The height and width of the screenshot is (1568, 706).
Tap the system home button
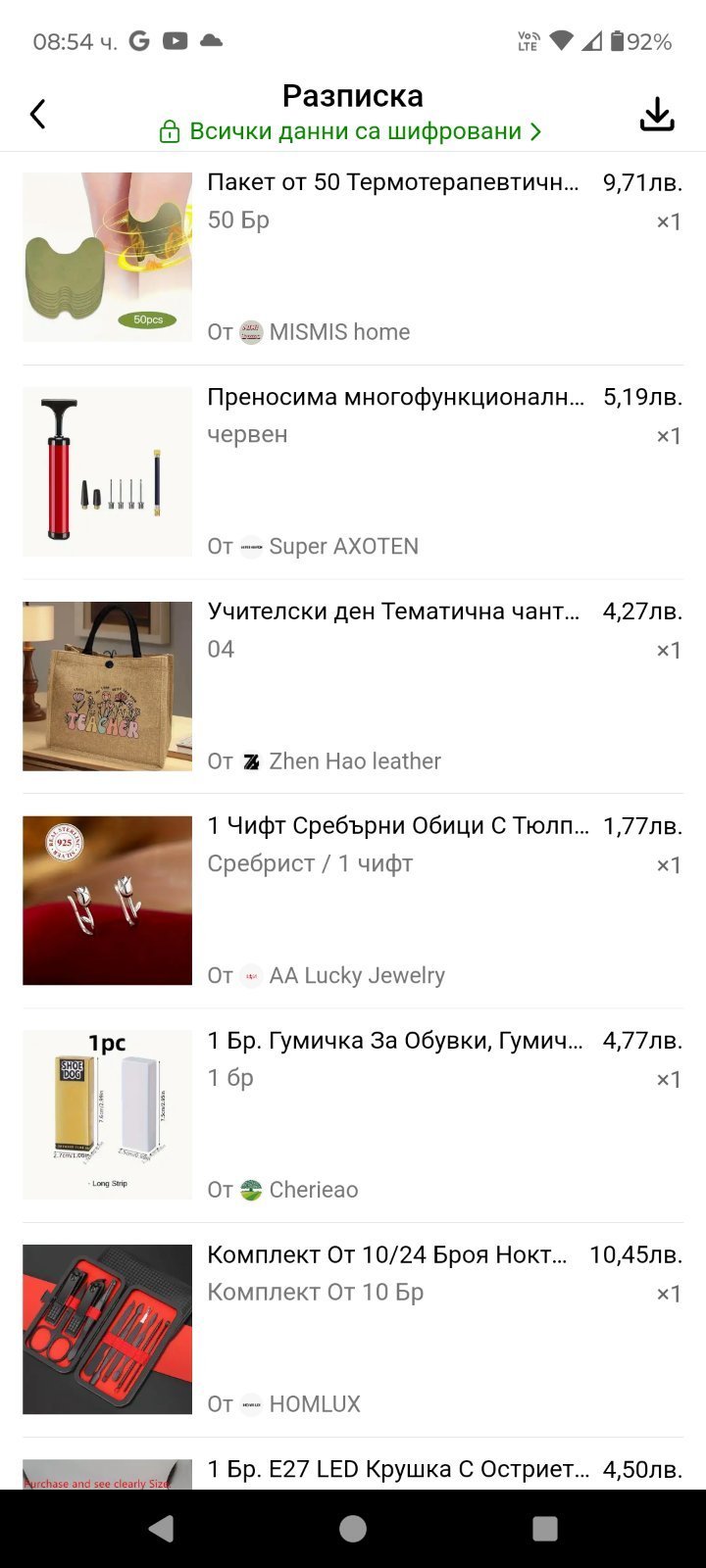(353, 1529)
